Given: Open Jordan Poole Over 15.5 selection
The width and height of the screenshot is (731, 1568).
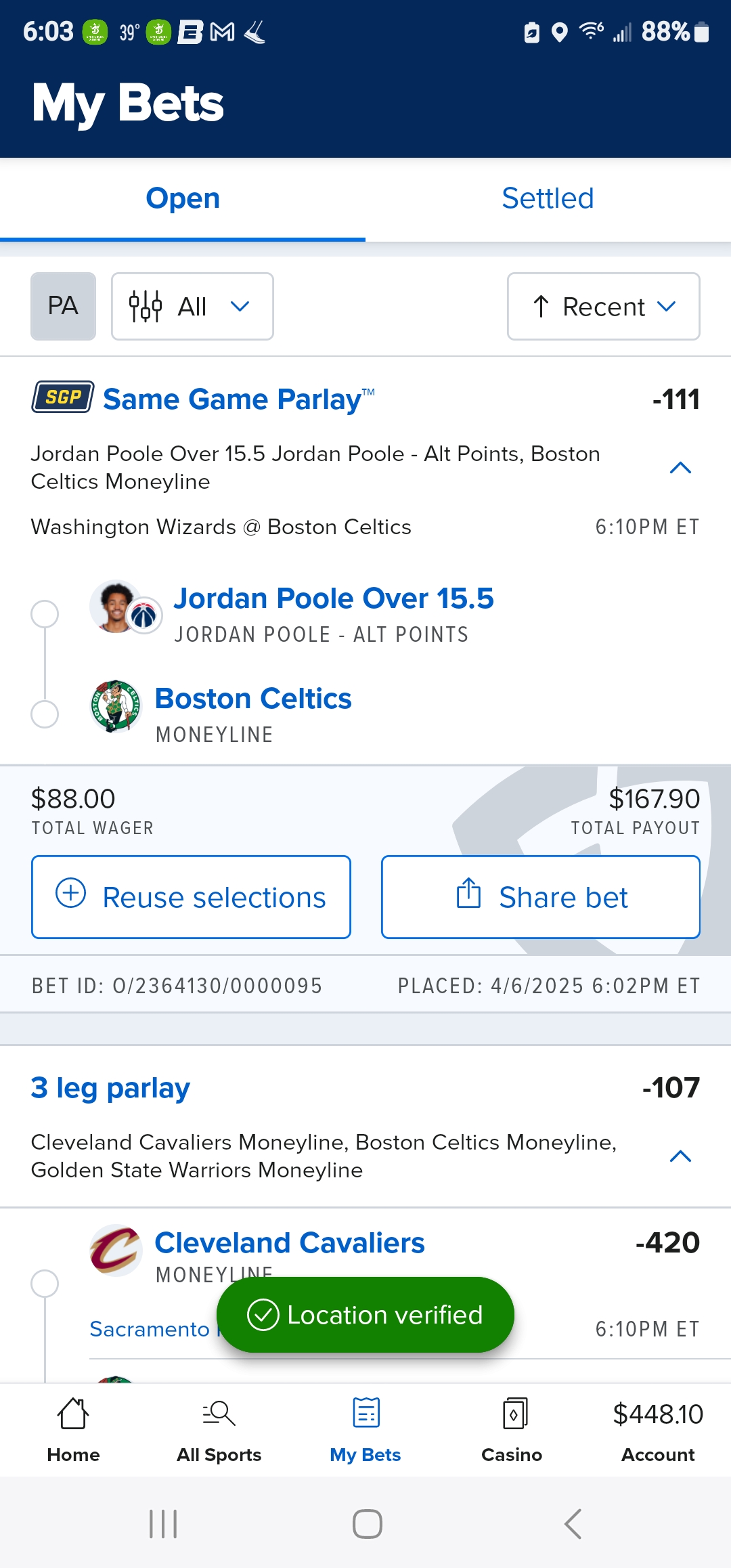Looking at the screenshot, I should click(x=333, y=598).
